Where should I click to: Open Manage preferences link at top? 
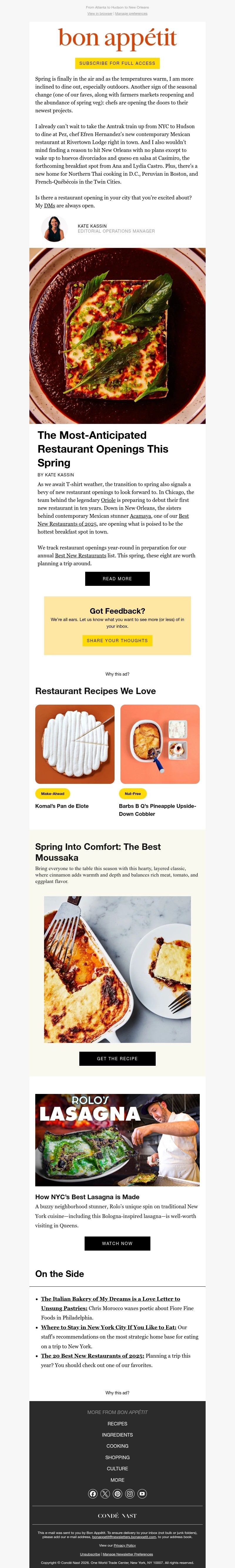(132, 13)
